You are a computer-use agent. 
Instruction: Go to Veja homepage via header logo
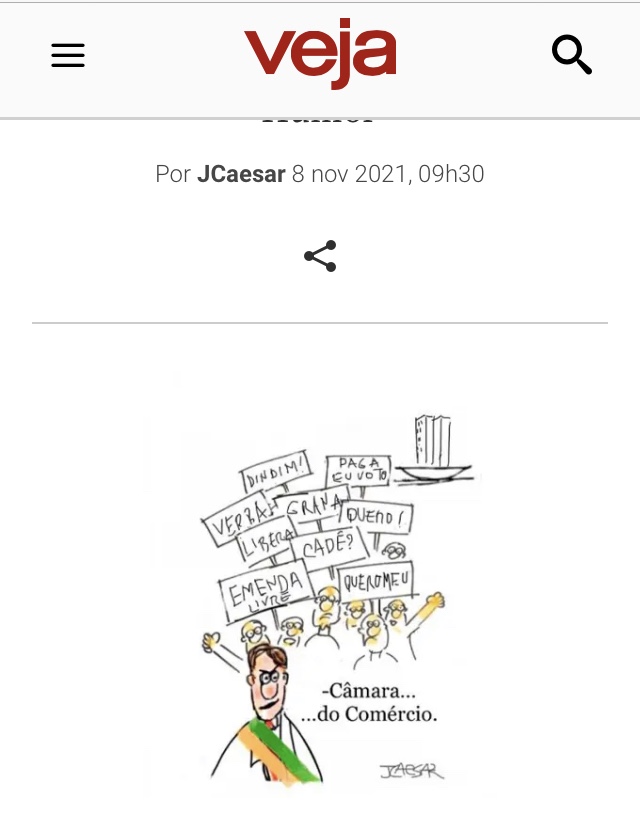point(320,53)
